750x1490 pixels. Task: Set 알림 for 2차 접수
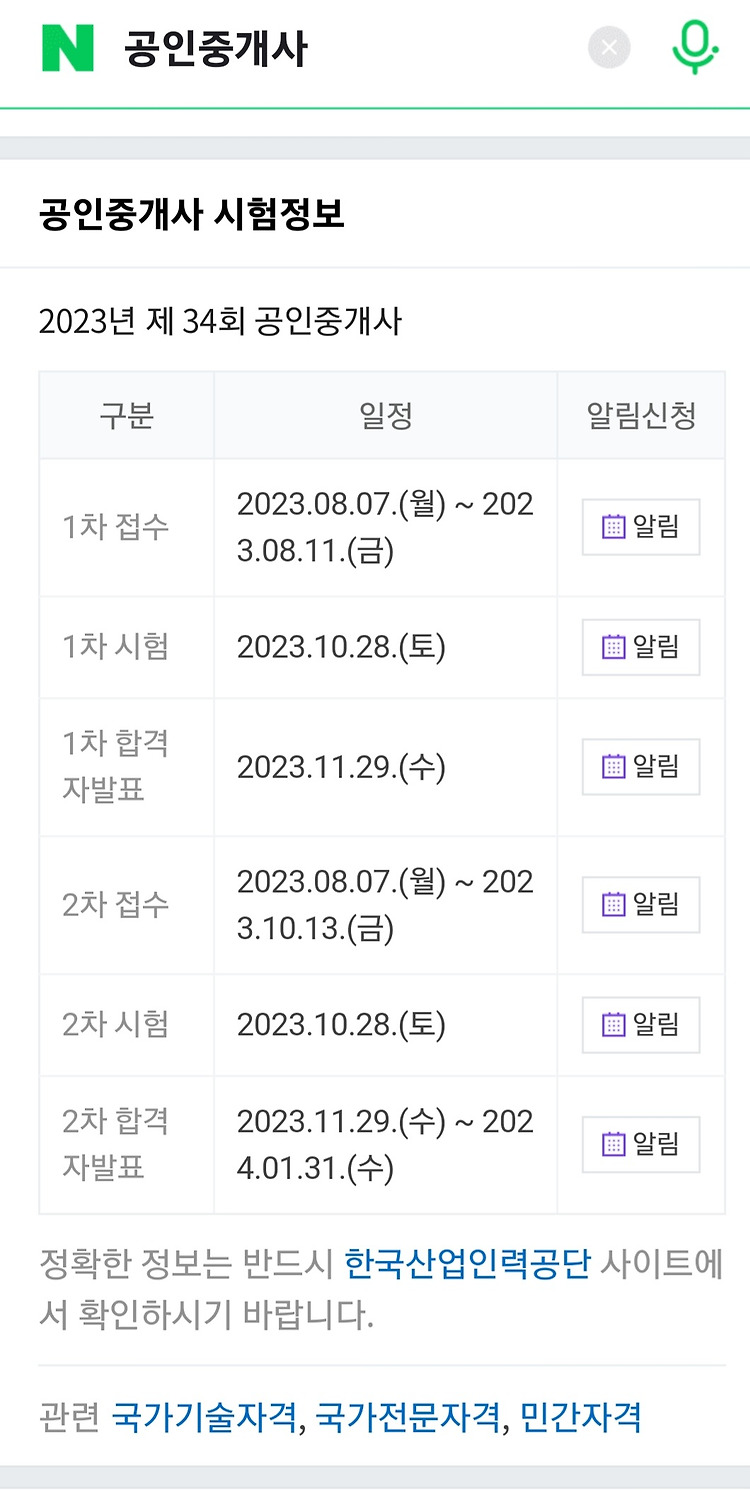pos(641,905)
